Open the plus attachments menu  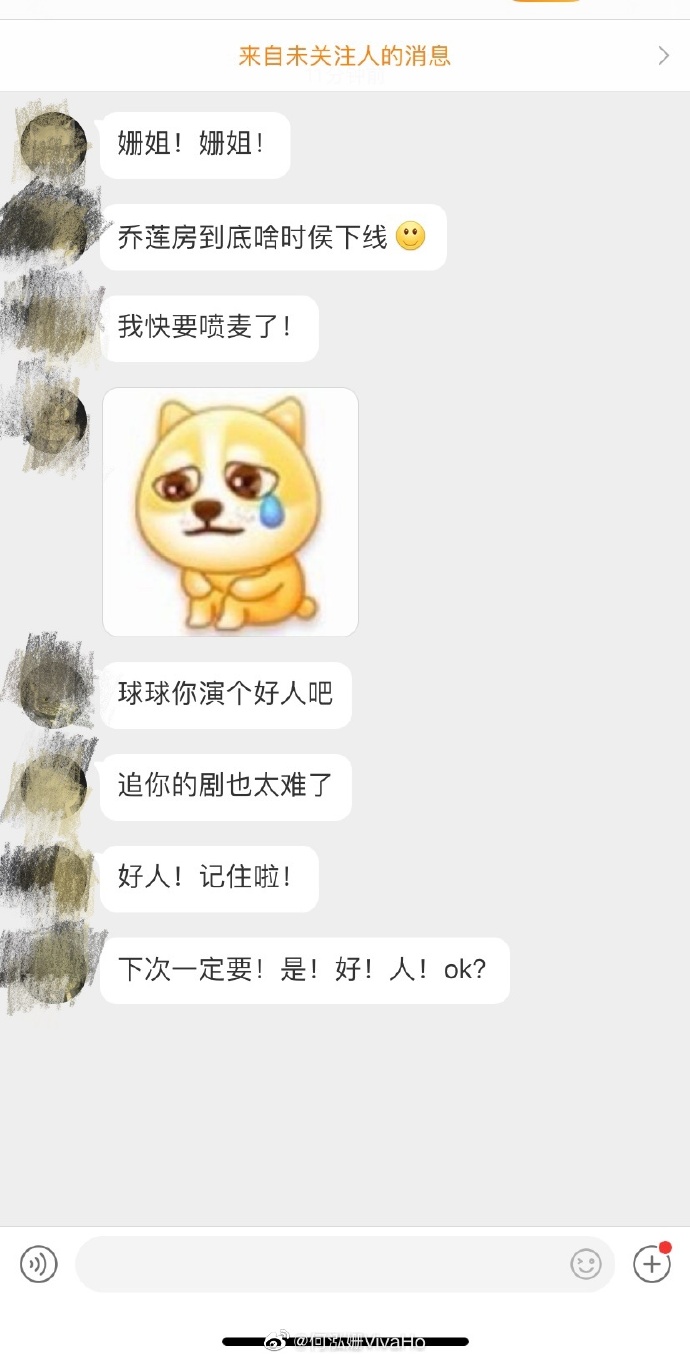(x=652, y=1264)
